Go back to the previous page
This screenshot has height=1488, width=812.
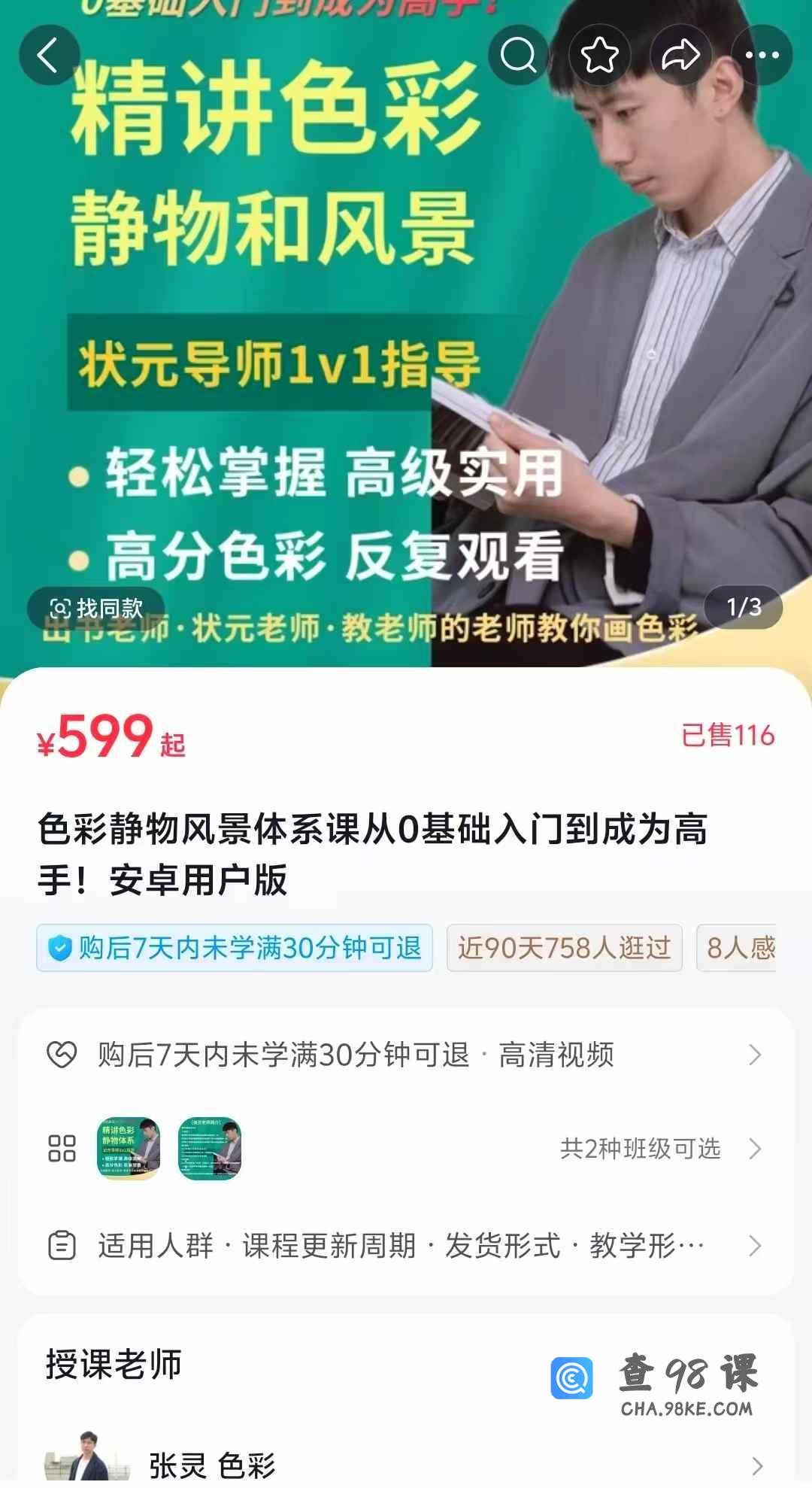pos(49,55)
